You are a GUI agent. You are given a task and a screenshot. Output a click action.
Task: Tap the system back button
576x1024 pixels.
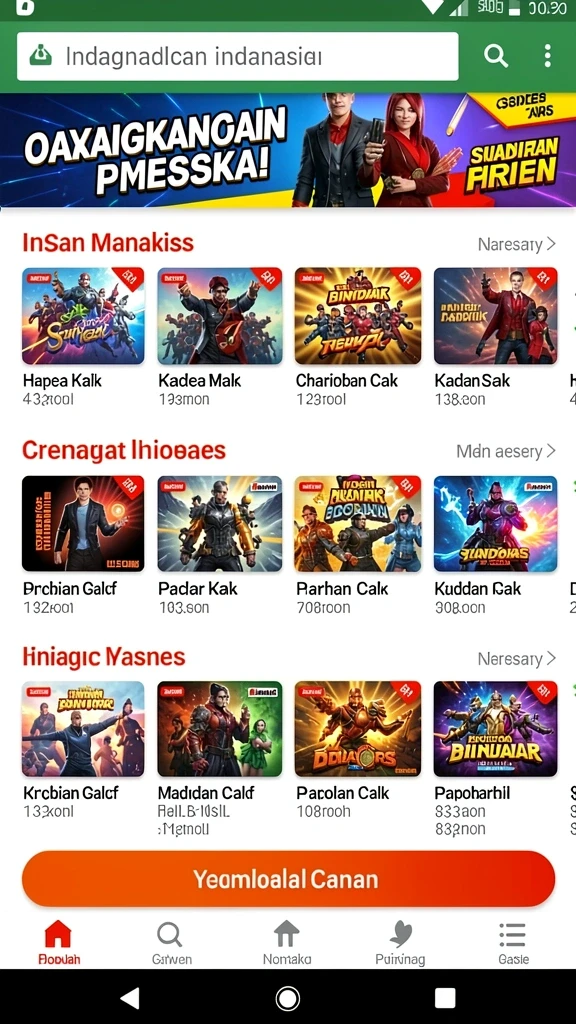coord(130,998)
